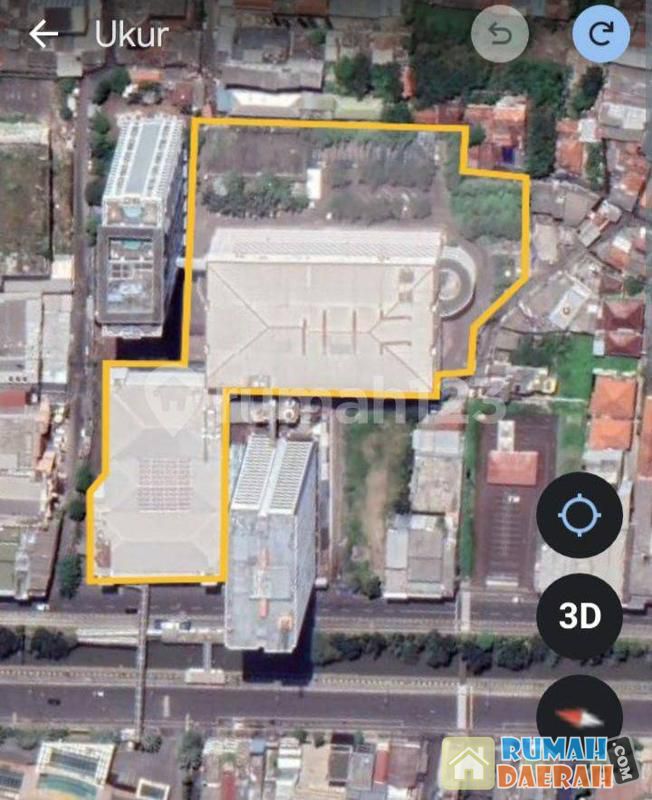Go back from the Ukur measure screen

tap(43, 35)
